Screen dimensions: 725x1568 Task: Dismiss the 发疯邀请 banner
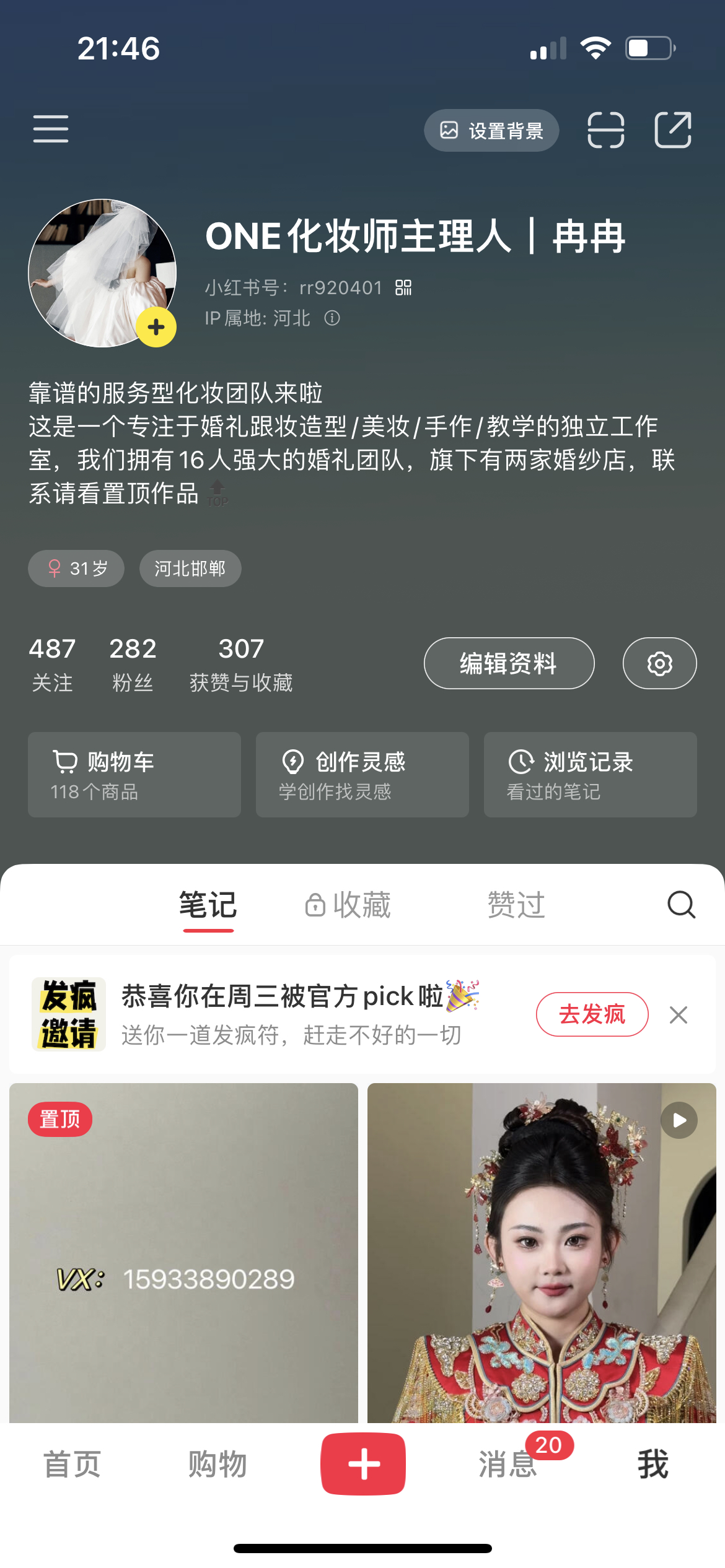pos(679,1015)
